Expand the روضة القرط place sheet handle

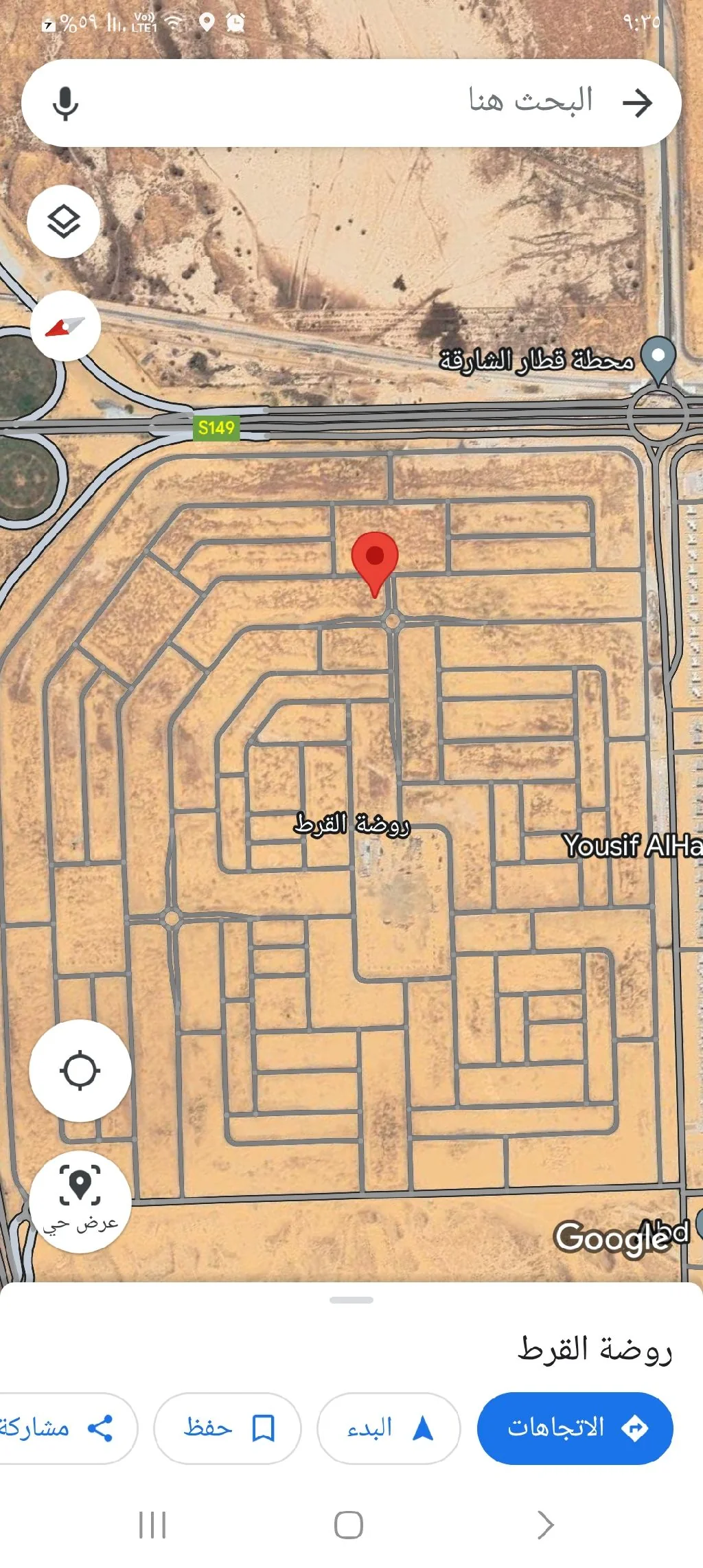tap(351, 1300)
